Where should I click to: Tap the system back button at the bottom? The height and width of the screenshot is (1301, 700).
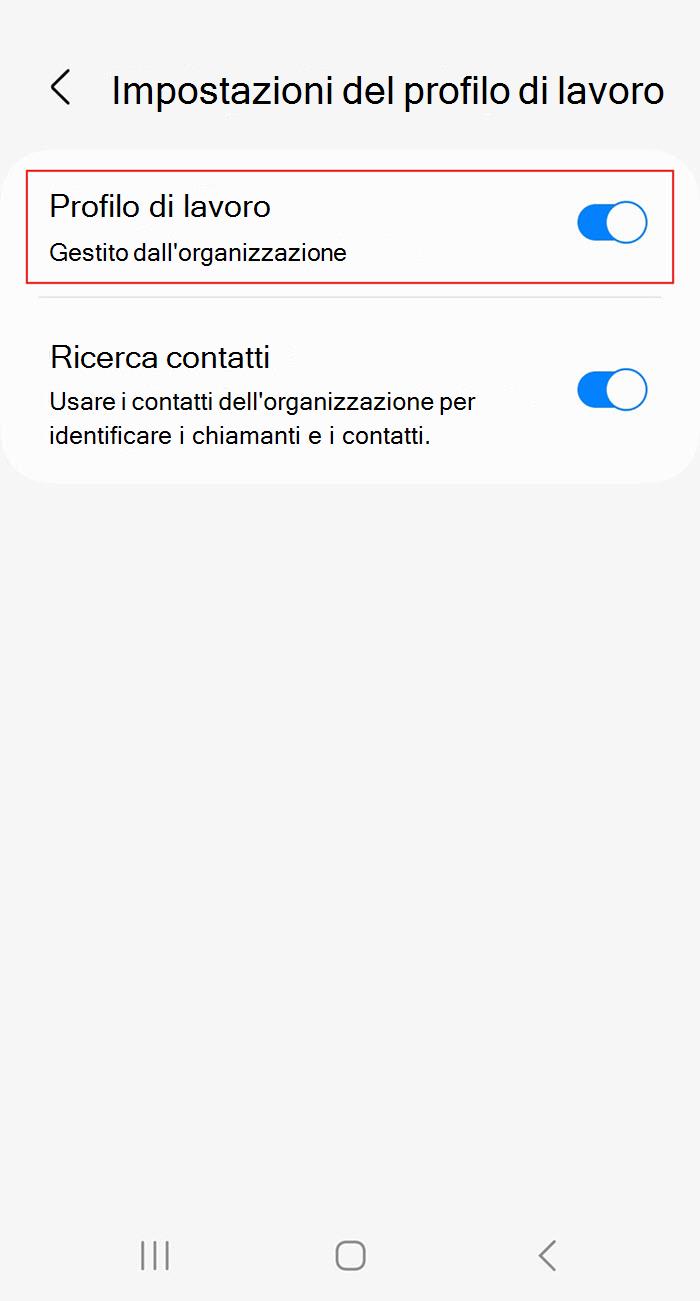(x=546, y=1255)
